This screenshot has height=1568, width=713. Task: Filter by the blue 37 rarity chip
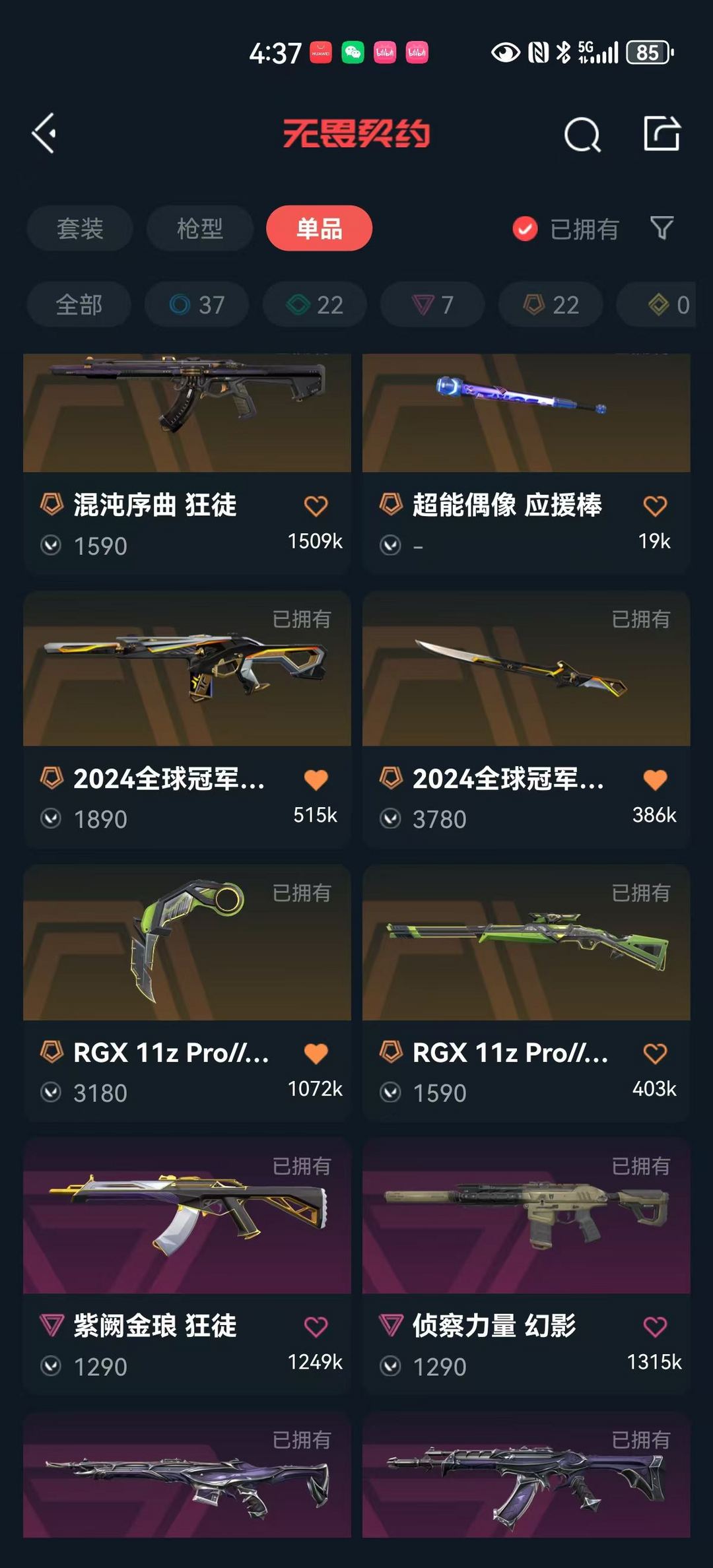[197, 304]
